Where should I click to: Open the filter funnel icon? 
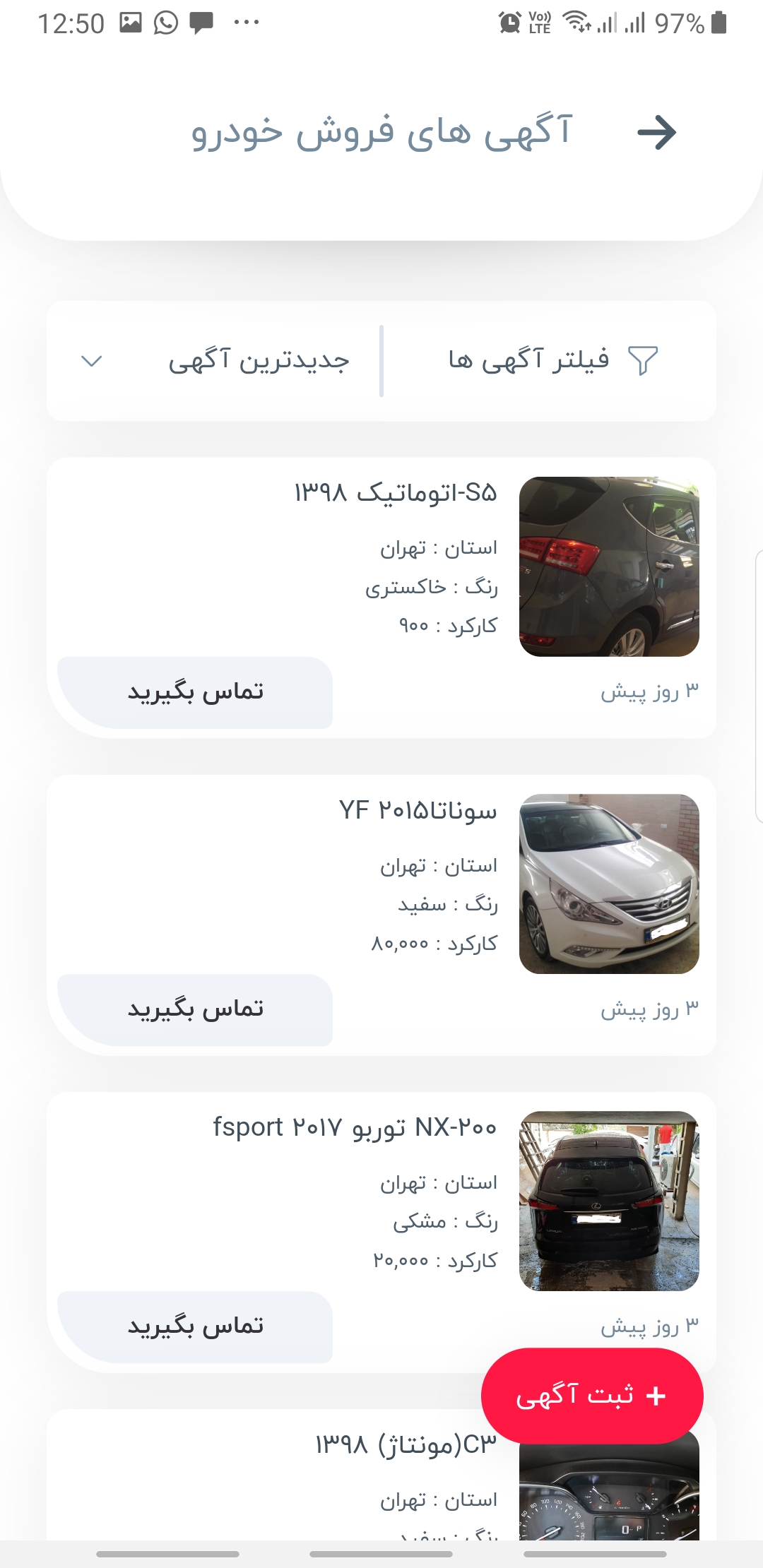coord(644,360)
